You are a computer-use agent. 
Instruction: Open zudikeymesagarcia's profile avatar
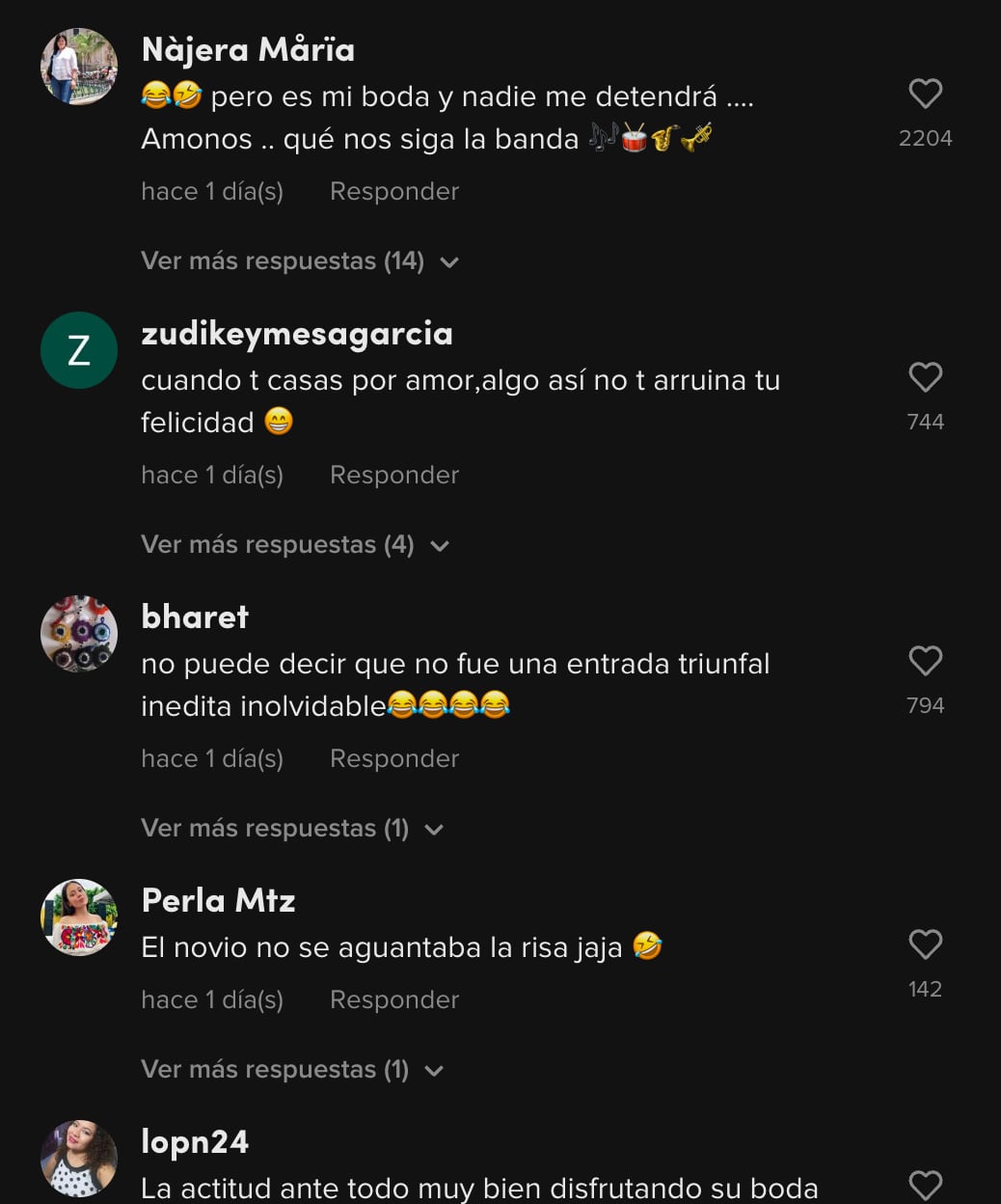(79, 349)
